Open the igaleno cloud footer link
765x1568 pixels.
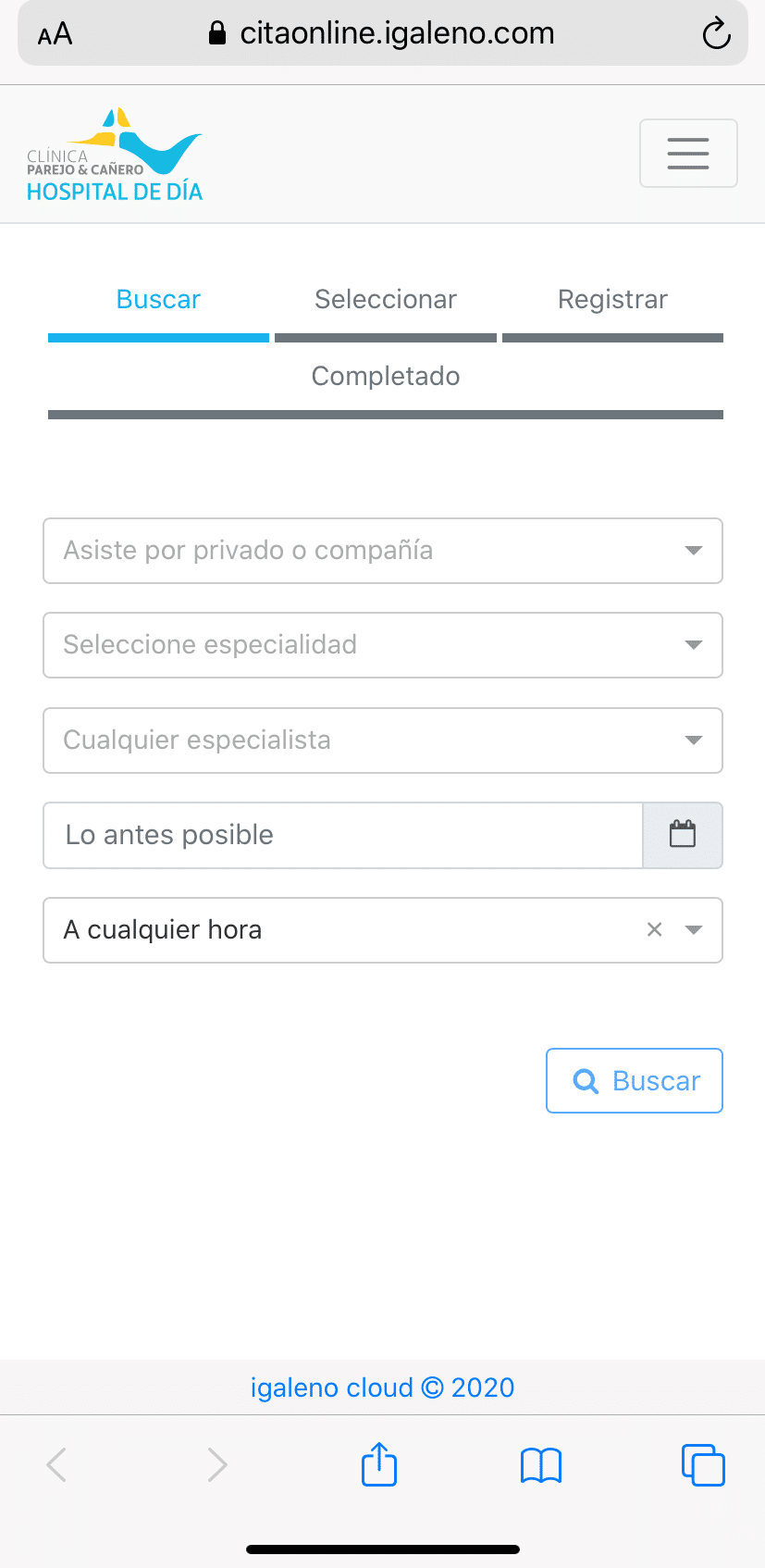pyautogui.click(x=382, y=1388)
